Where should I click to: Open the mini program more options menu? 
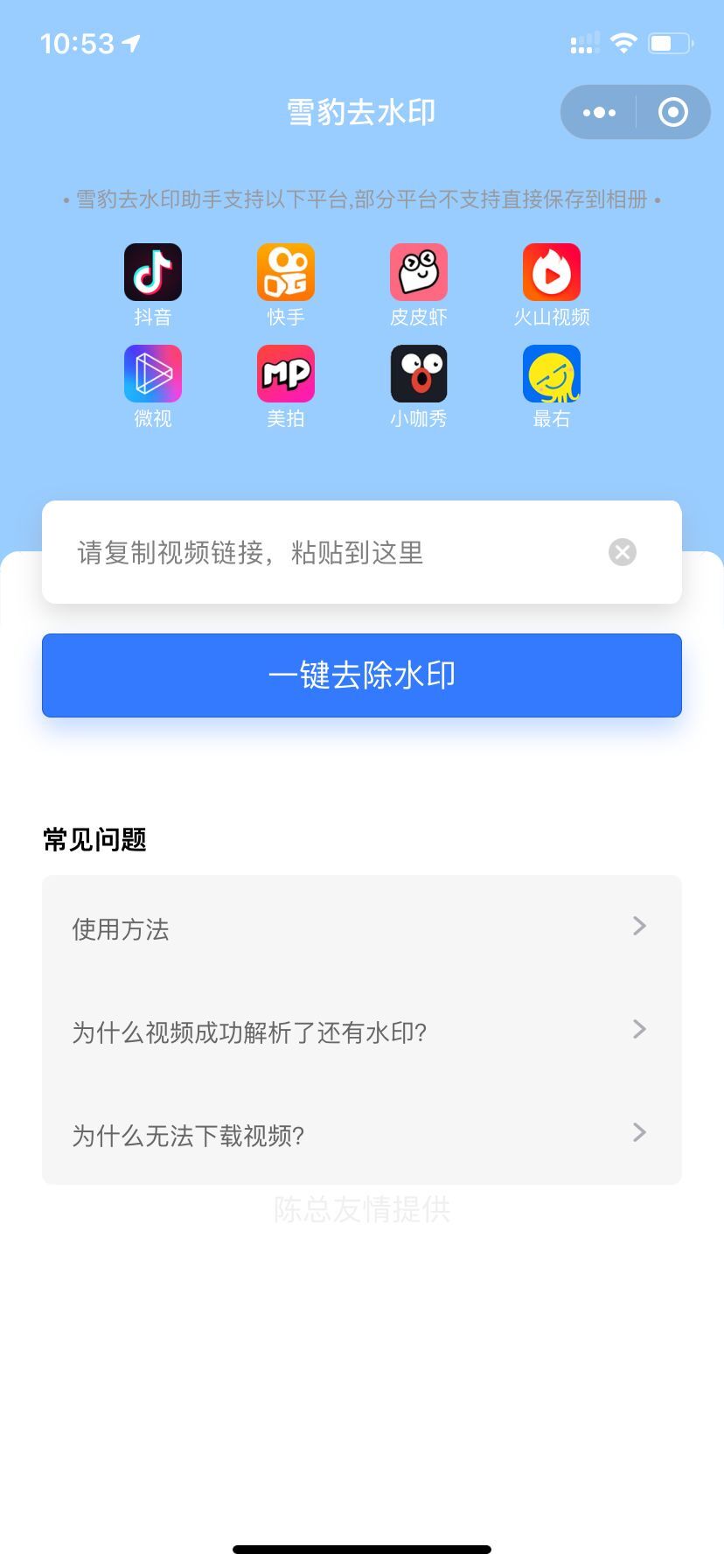point(599,112)
